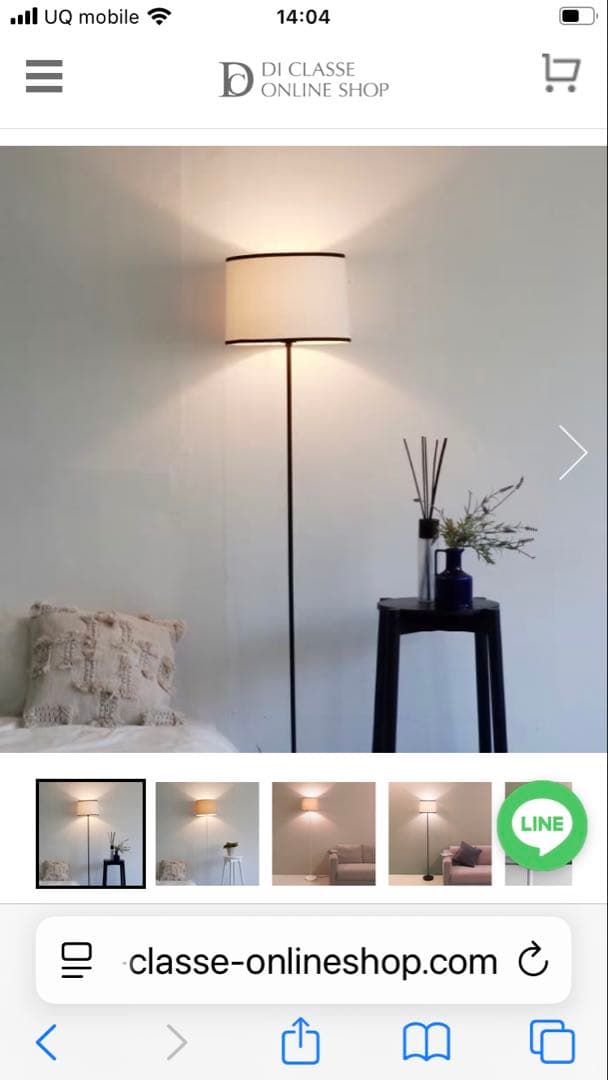Open the LINE chat button
Viewport: 608px width, 1080px height.
(542, 826)
